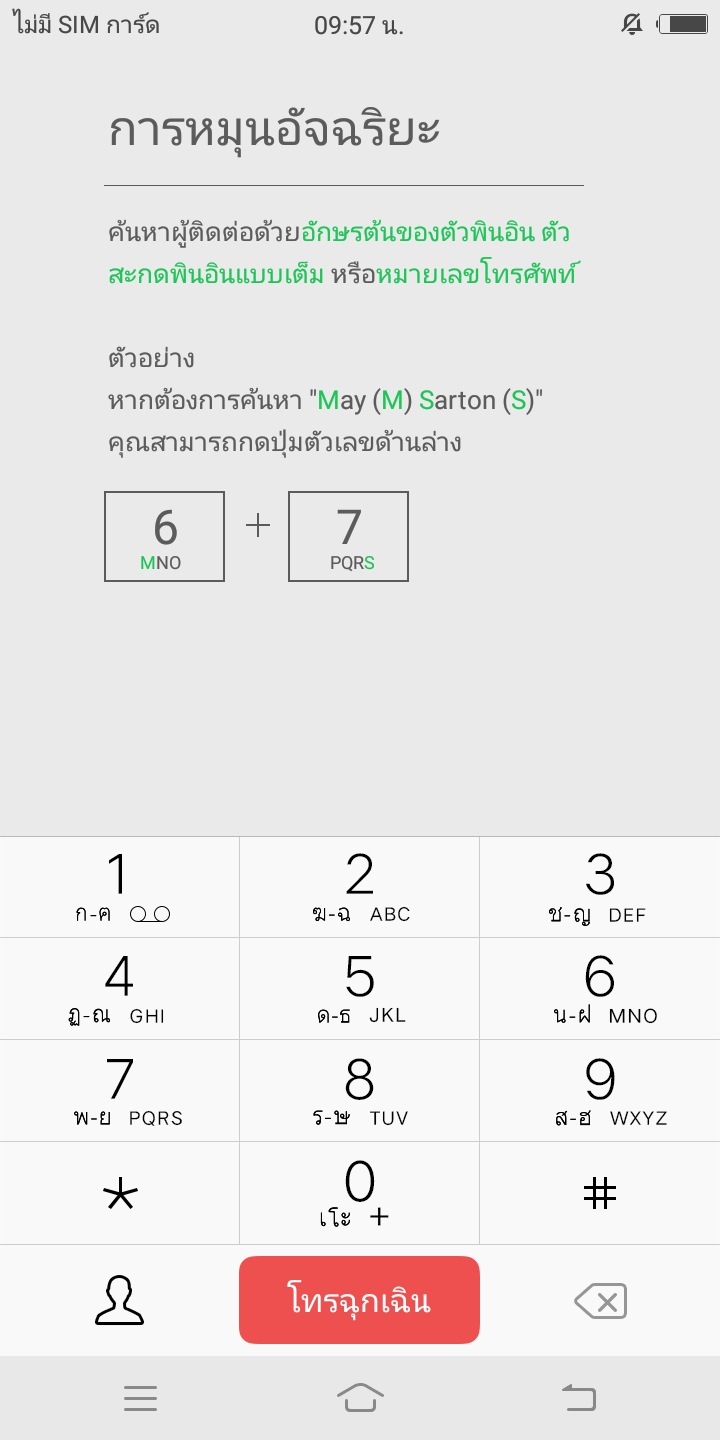The height and width of the screenshot is (1440, 720).
Task: Dial digit 1 on the keypad
Action: click(119, 887)
